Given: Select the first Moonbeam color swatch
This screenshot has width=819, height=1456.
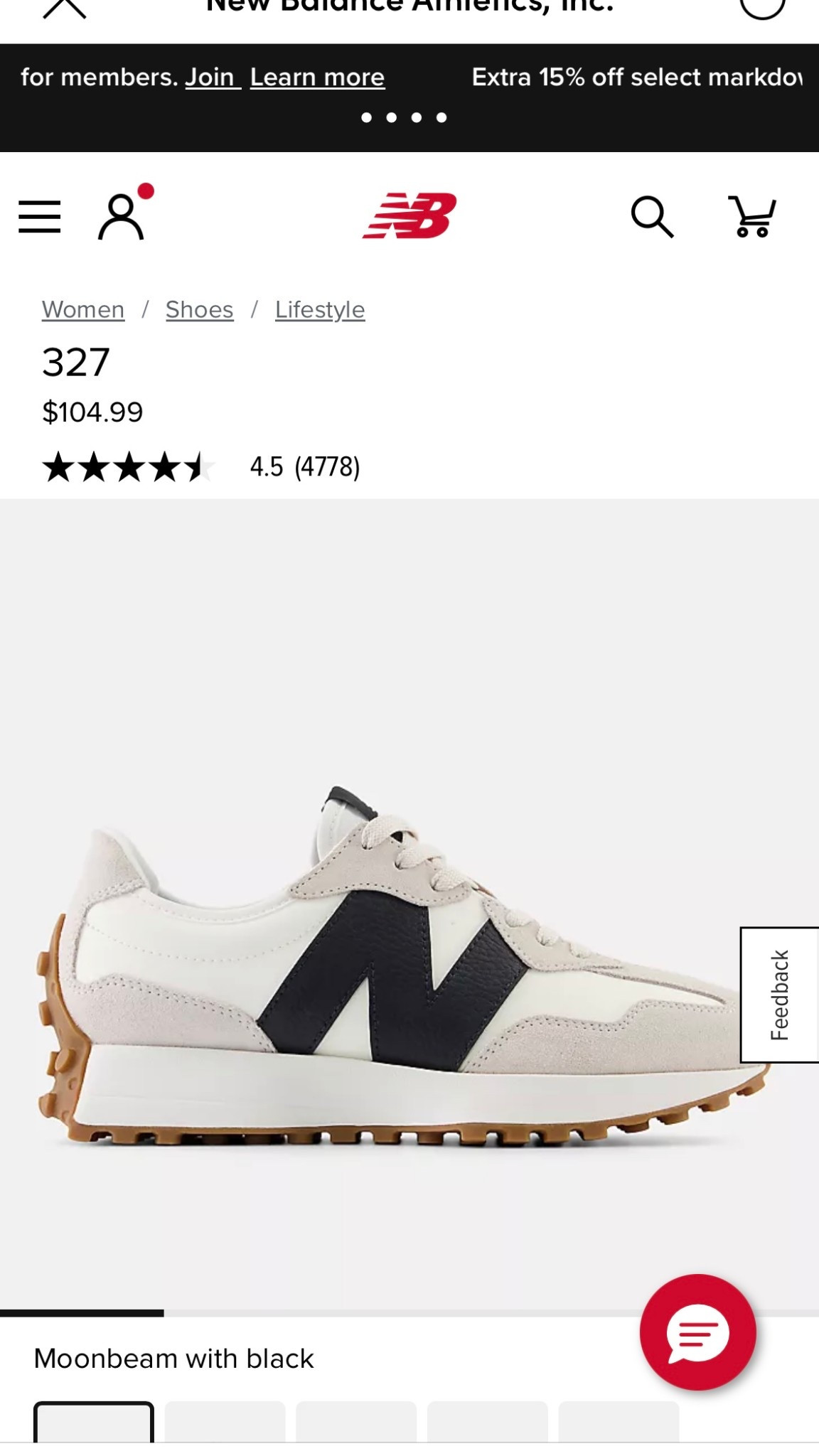Looking at the screenshot, I should 94,1422.
